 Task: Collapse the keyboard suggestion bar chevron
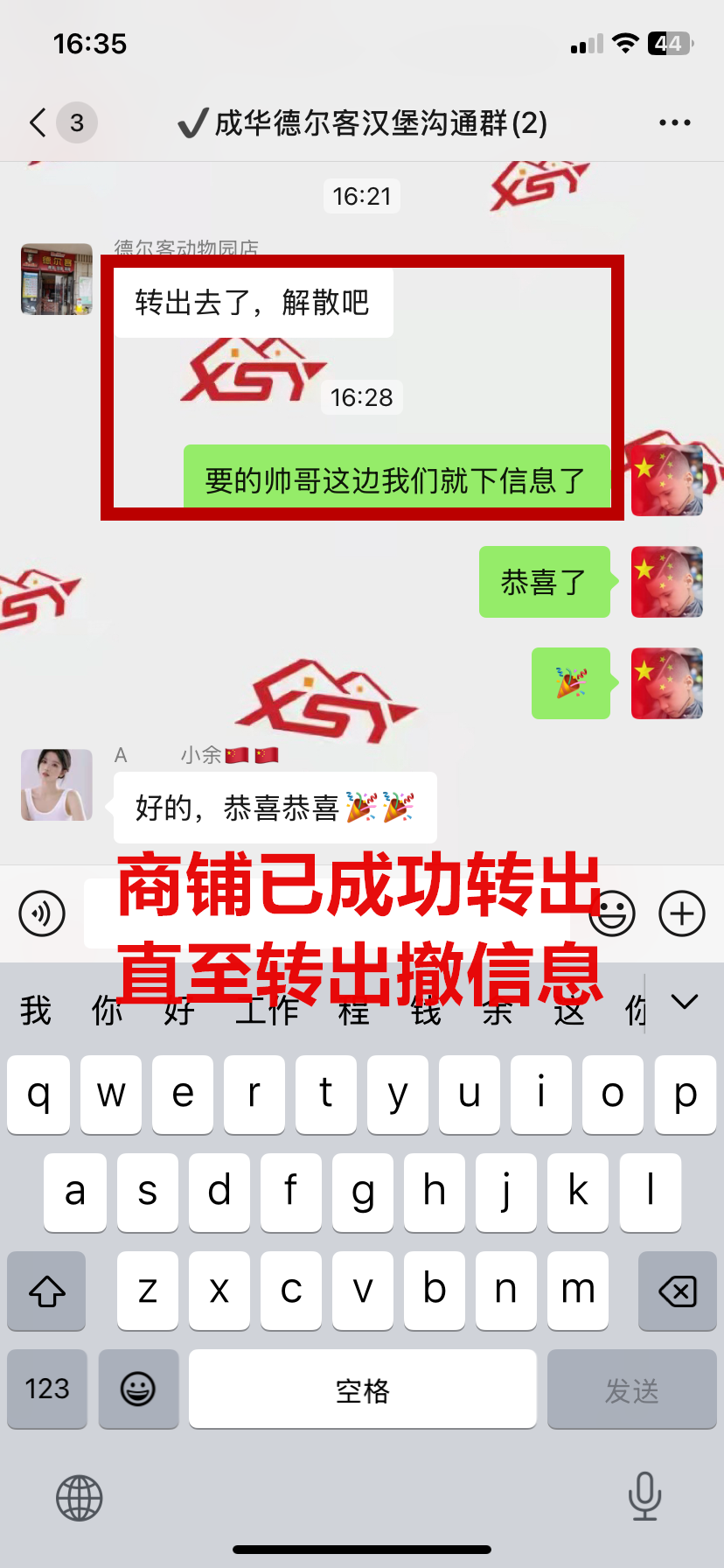point(685,1002)
